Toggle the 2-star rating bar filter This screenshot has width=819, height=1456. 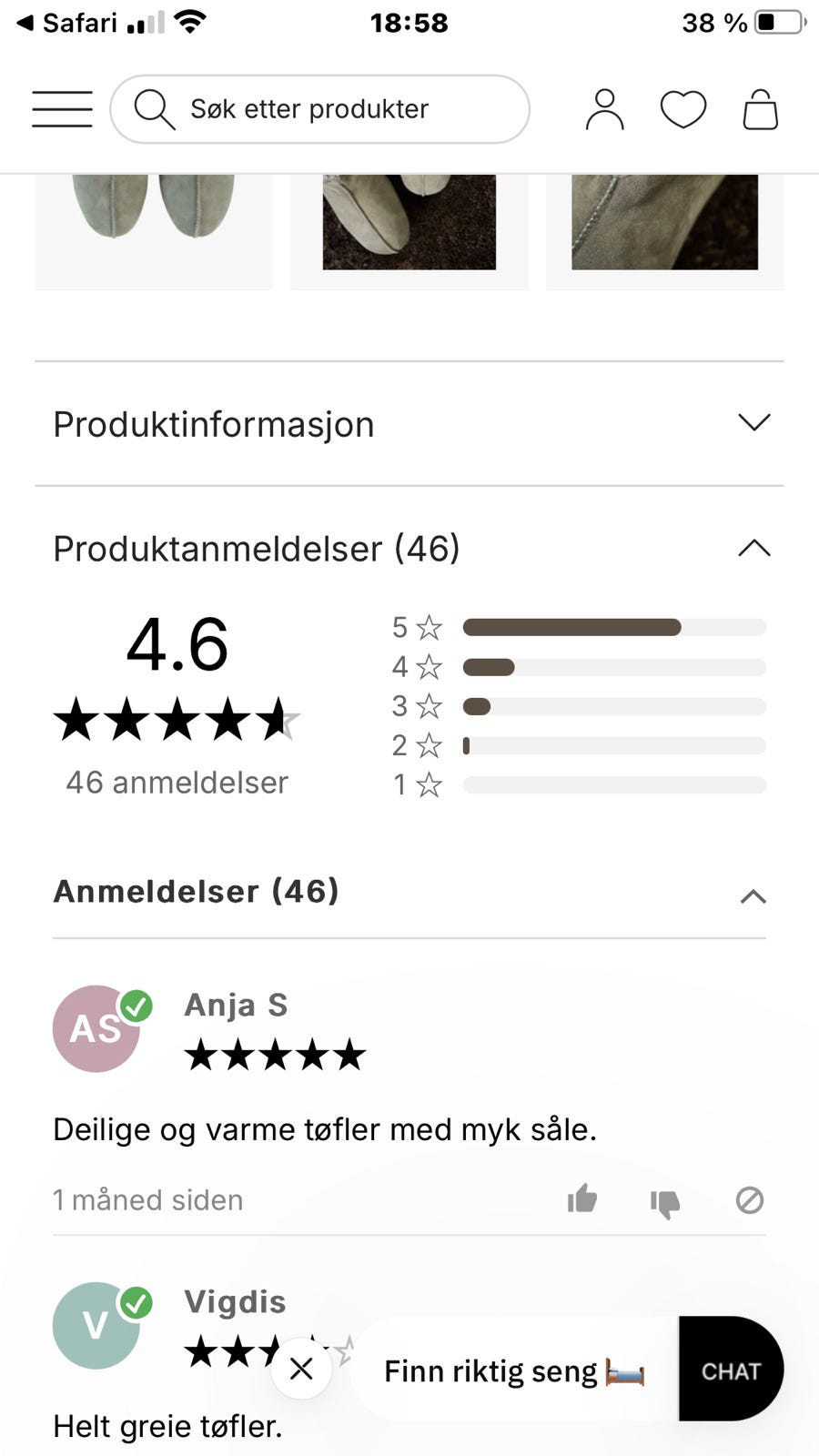[x=614, y=745]
